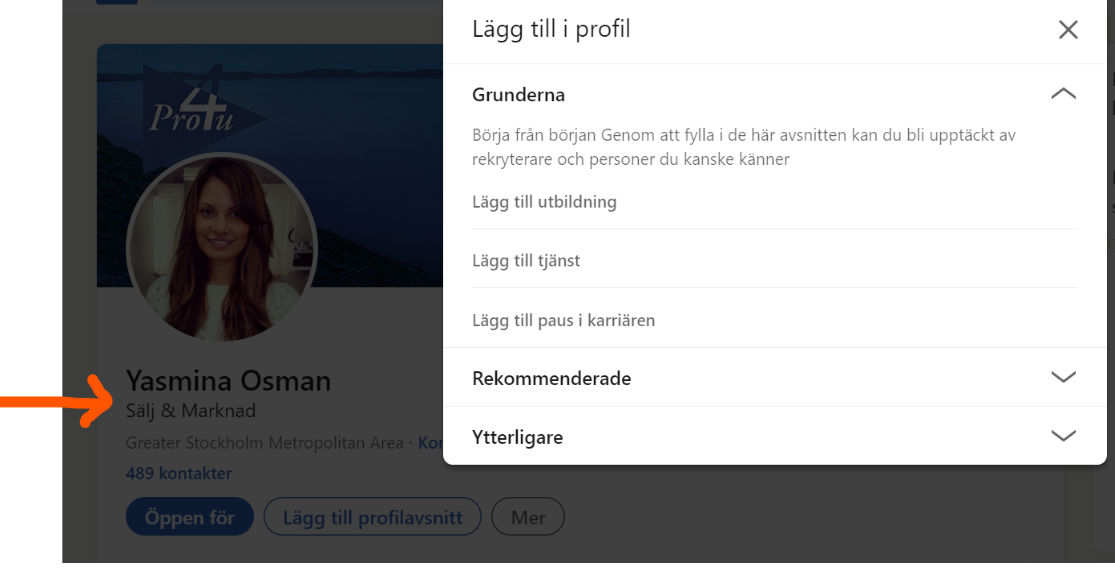Open the Mer button
Screen dimensions: 1115x577
528,517
